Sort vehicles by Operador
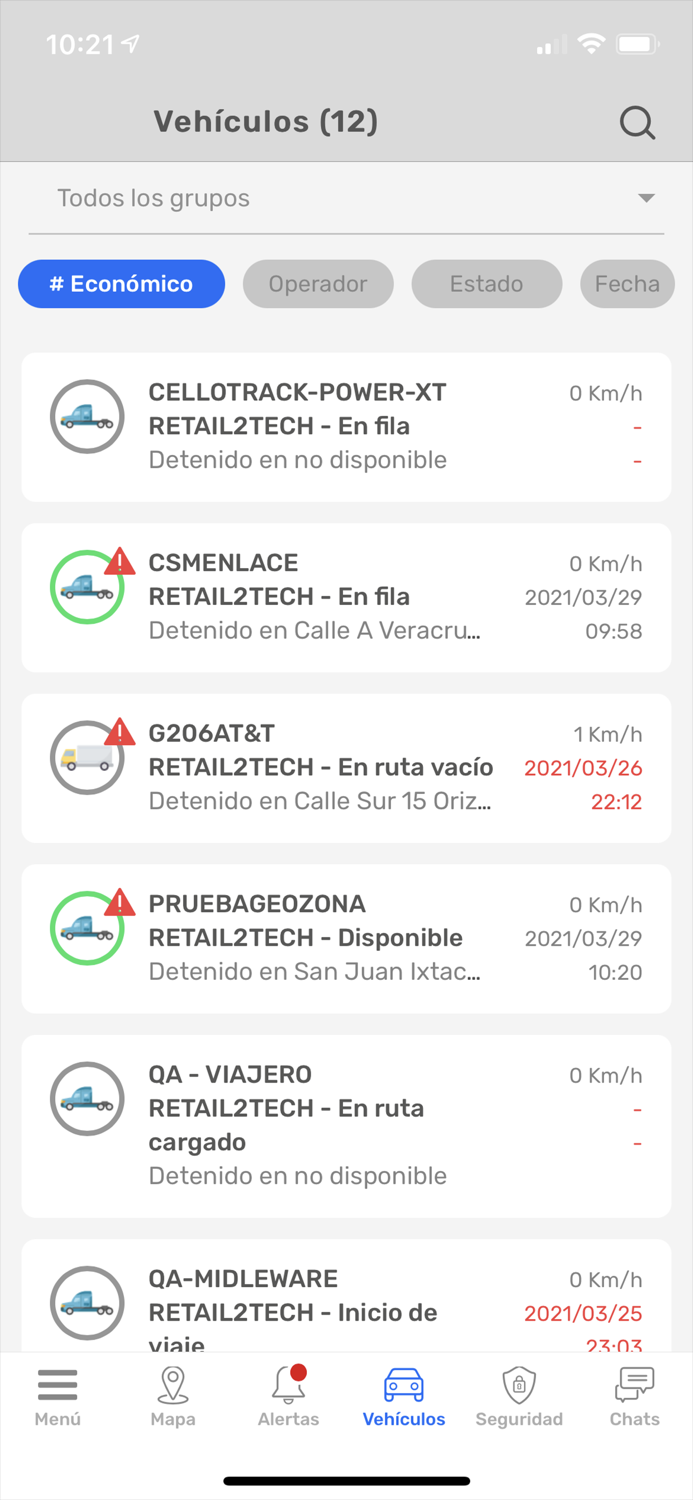 click(318, 284)
